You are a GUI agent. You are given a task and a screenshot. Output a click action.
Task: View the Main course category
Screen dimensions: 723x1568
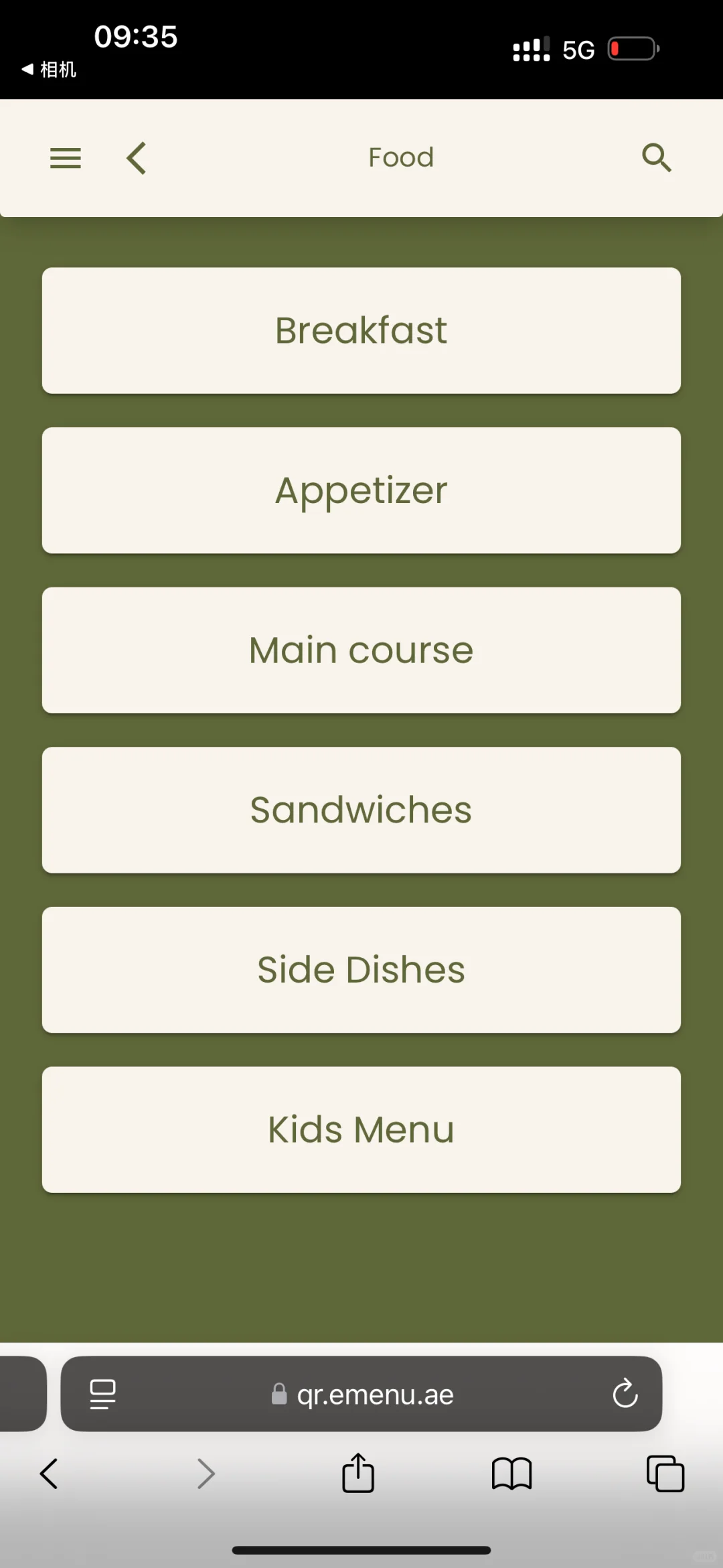361,650
